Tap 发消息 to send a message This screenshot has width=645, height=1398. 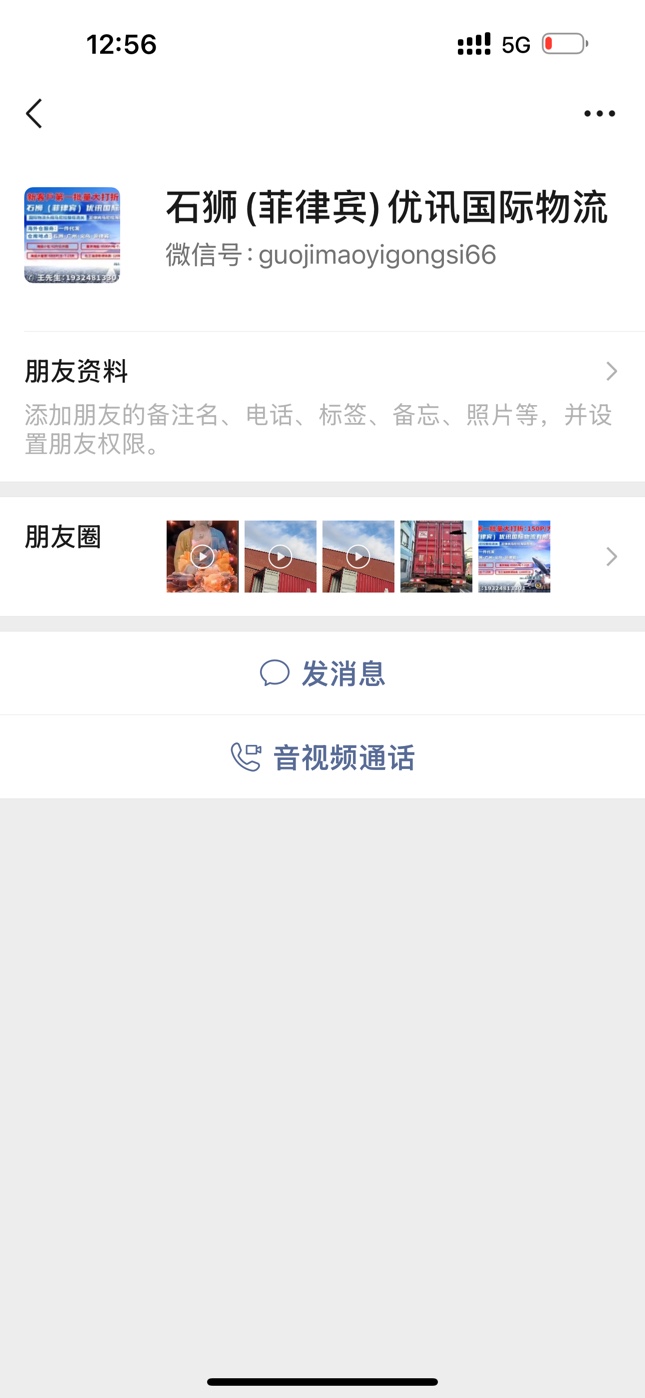322,673
